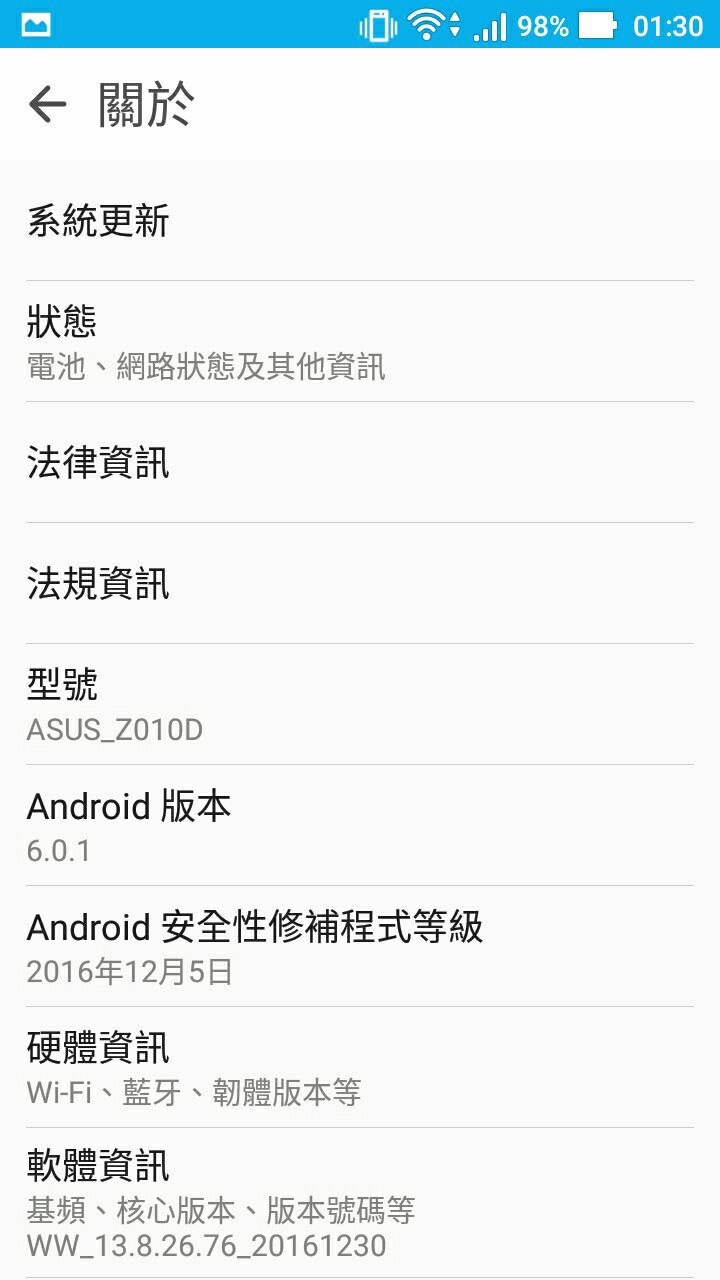
Task: Tap the 型號 ASUS_Z010D row
Action: pos(360,705)
